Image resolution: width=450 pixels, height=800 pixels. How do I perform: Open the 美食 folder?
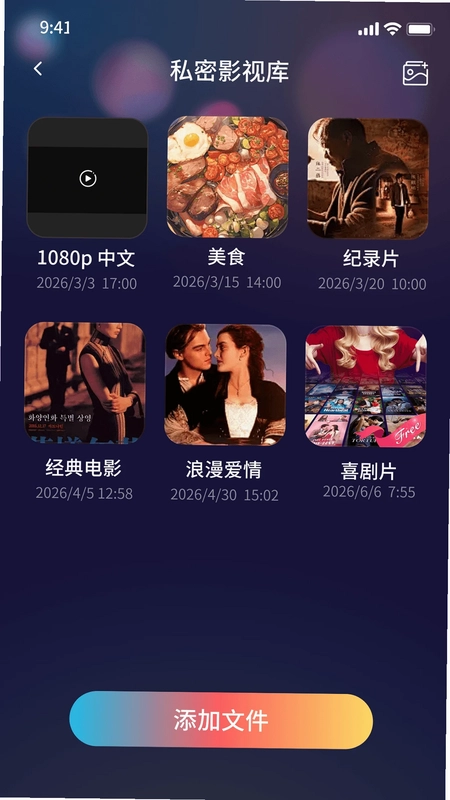[228, 177]
